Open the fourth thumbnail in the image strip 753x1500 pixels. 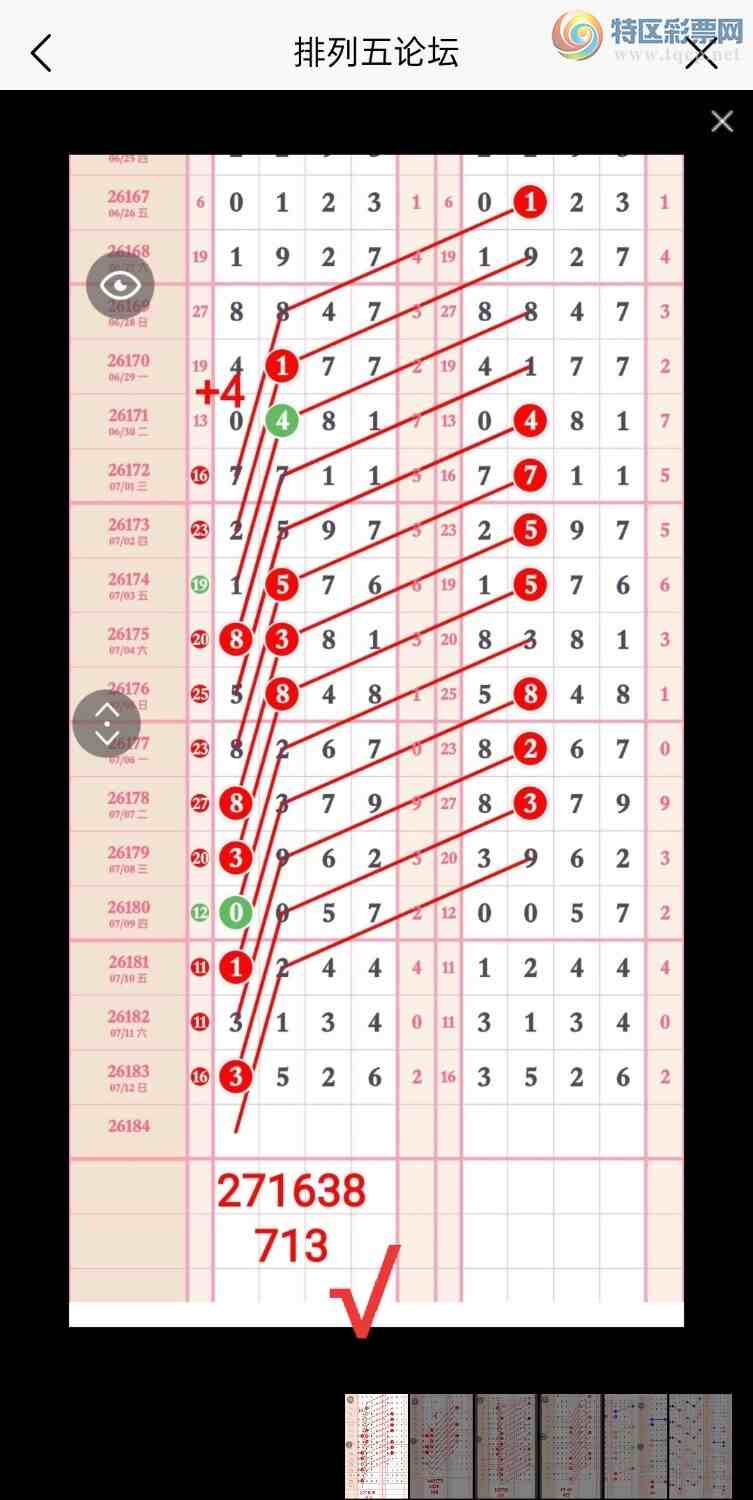point(571,1446)
